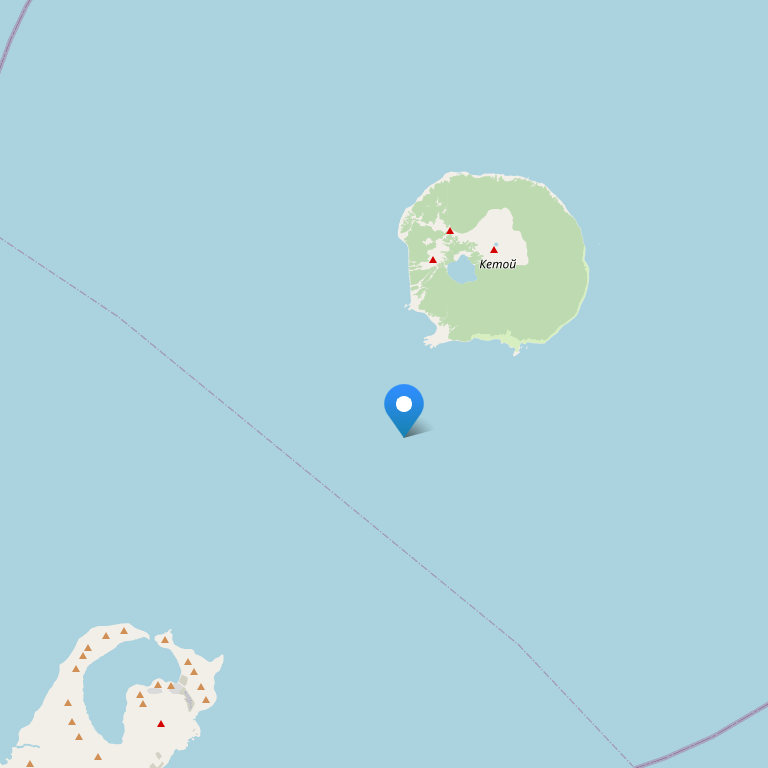This screenshot has height=768, width=768.
Task: Tap the blue location marker pin
Action: pyautogui.click(x=404, y=406)
